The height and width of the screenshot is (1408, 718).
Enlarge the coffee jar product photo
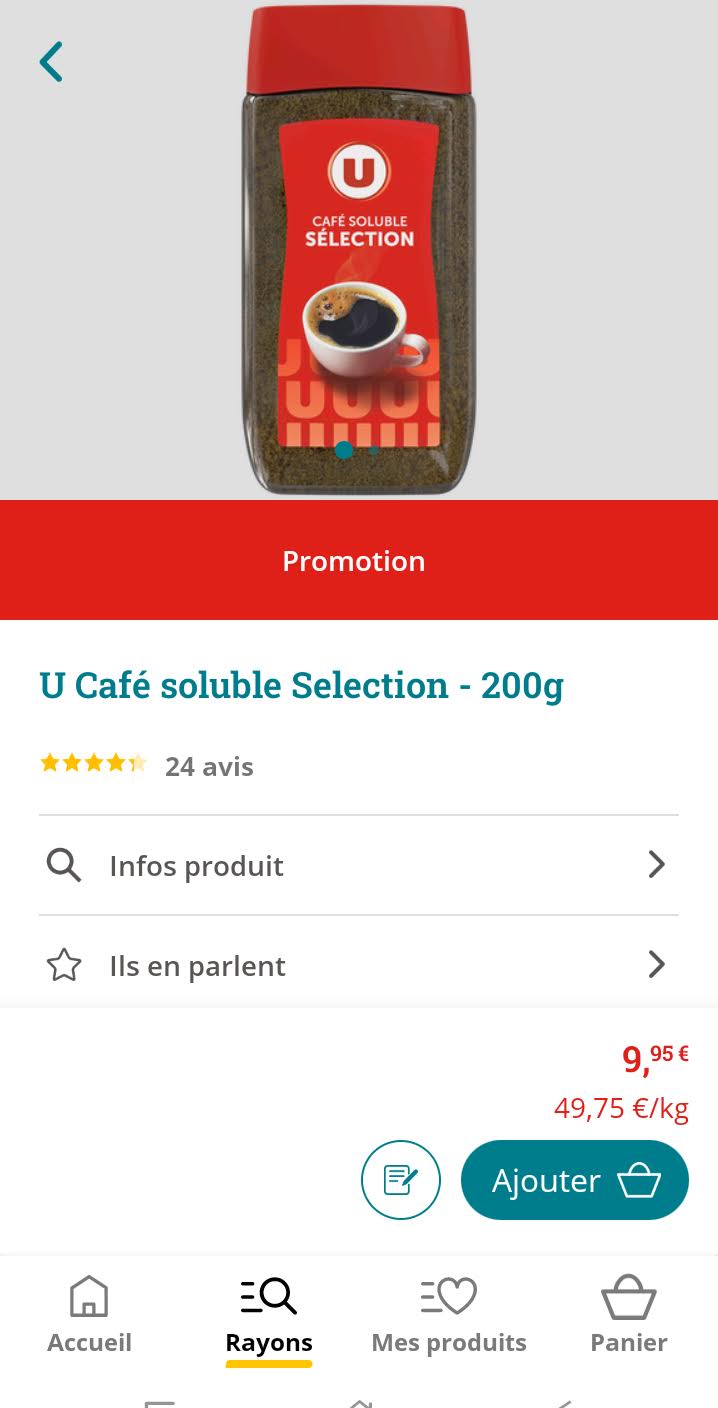point(358,250)
